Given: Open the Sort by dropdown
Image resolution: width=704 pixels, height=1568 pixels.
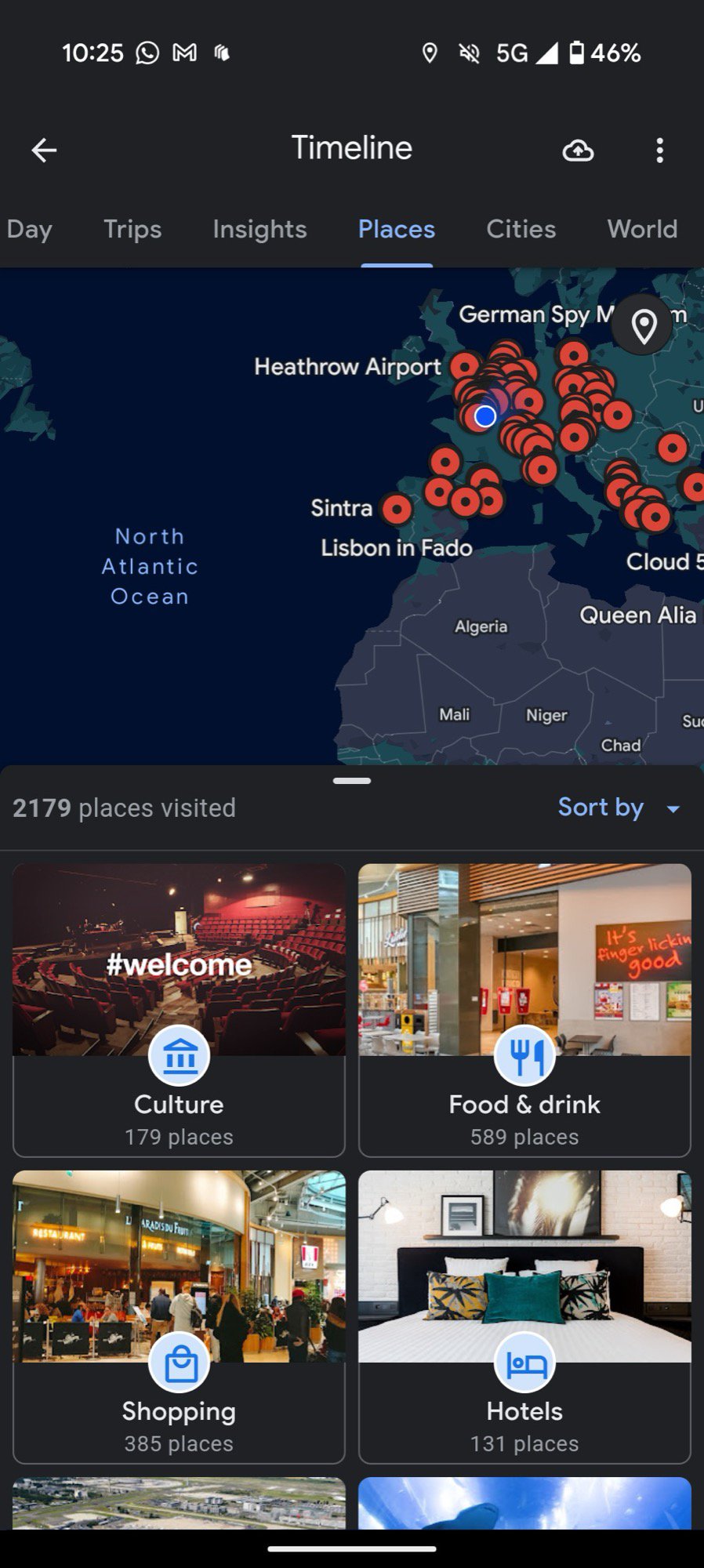Looking at the screenshot, I should pos(618,808).
